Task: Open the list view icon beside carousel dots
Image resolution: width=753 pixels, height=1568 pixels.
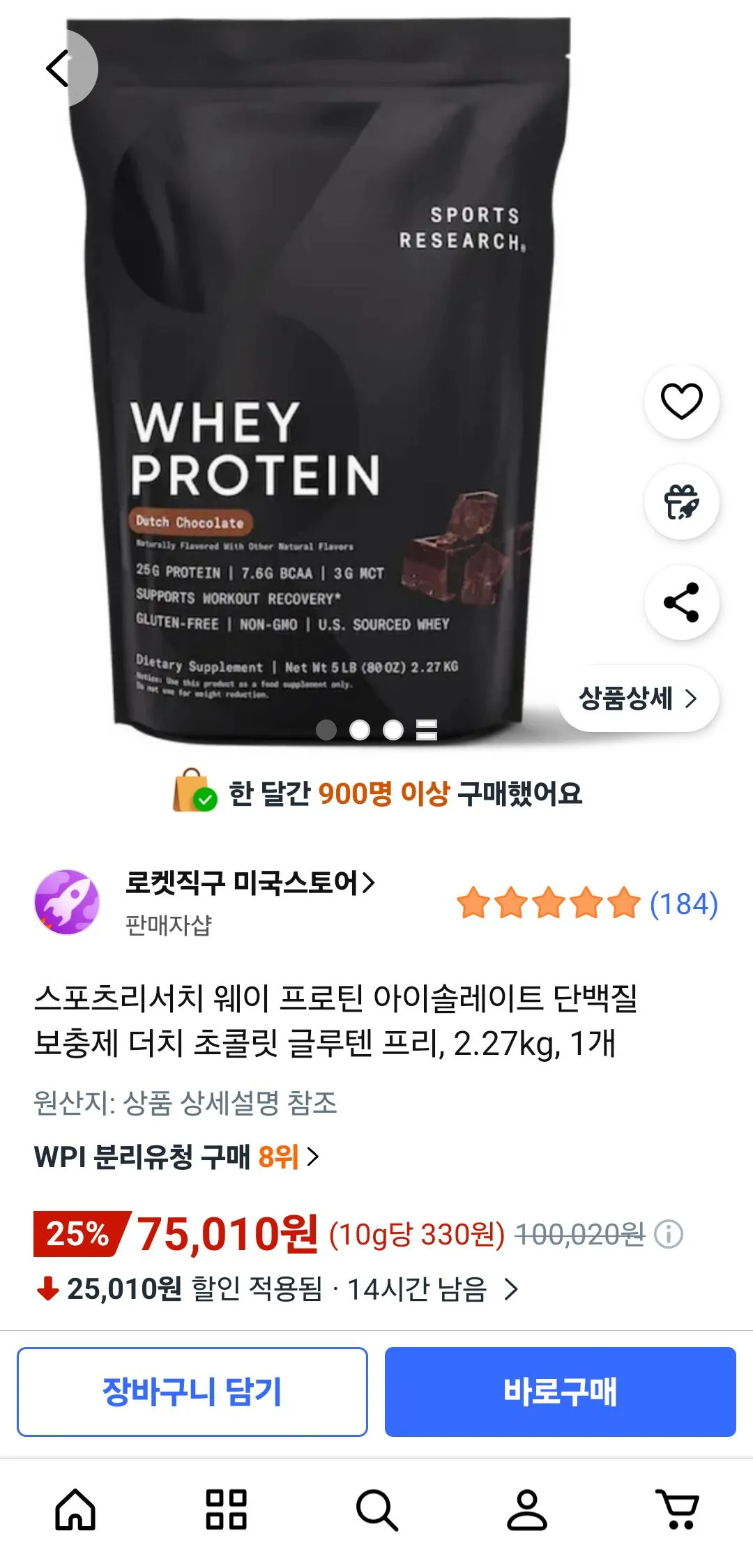Action: 427,729
